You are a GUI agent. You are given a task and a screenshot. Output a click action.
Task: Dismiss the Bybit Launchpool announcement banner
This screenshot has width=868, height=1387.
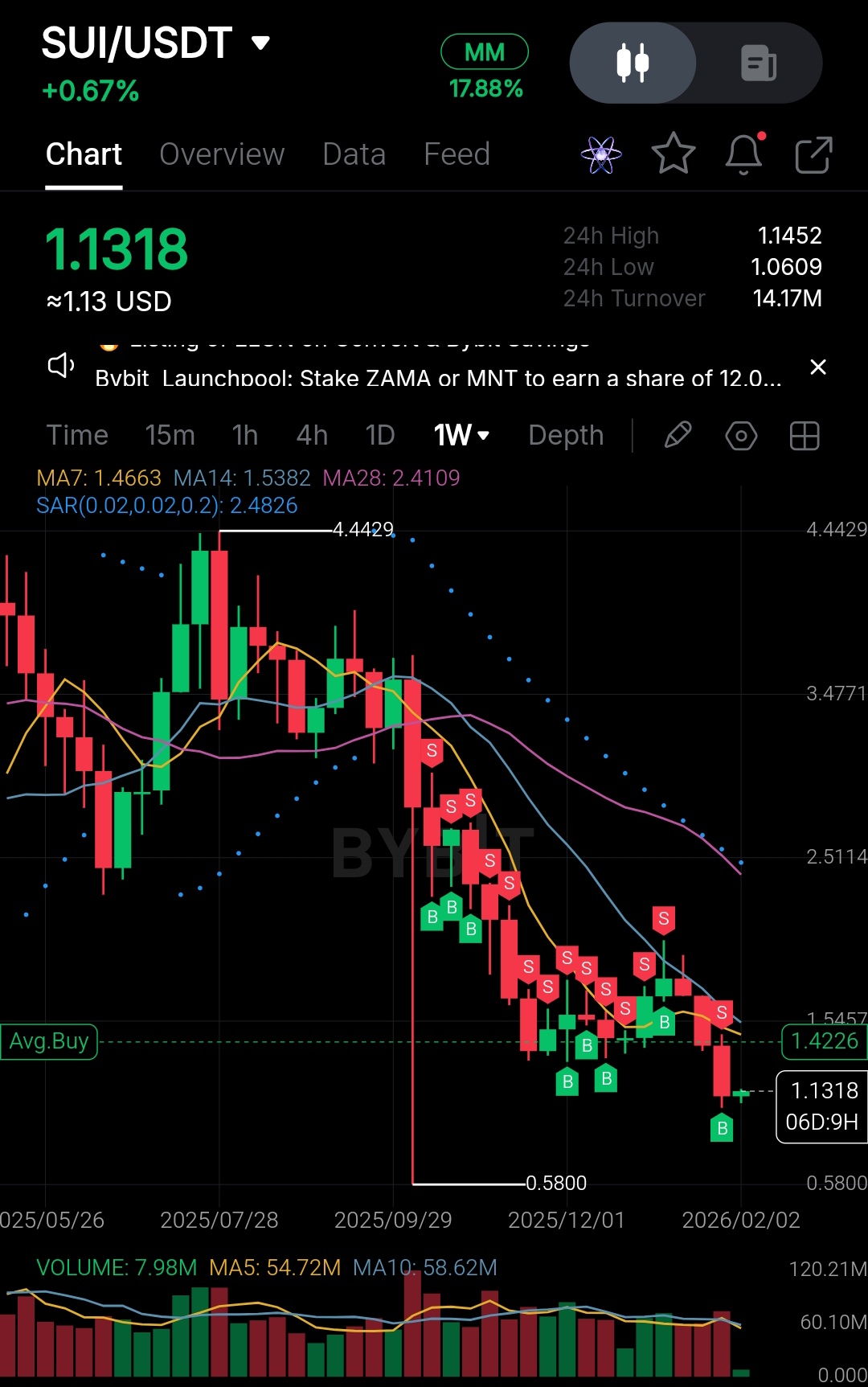(x=818, y=367)
